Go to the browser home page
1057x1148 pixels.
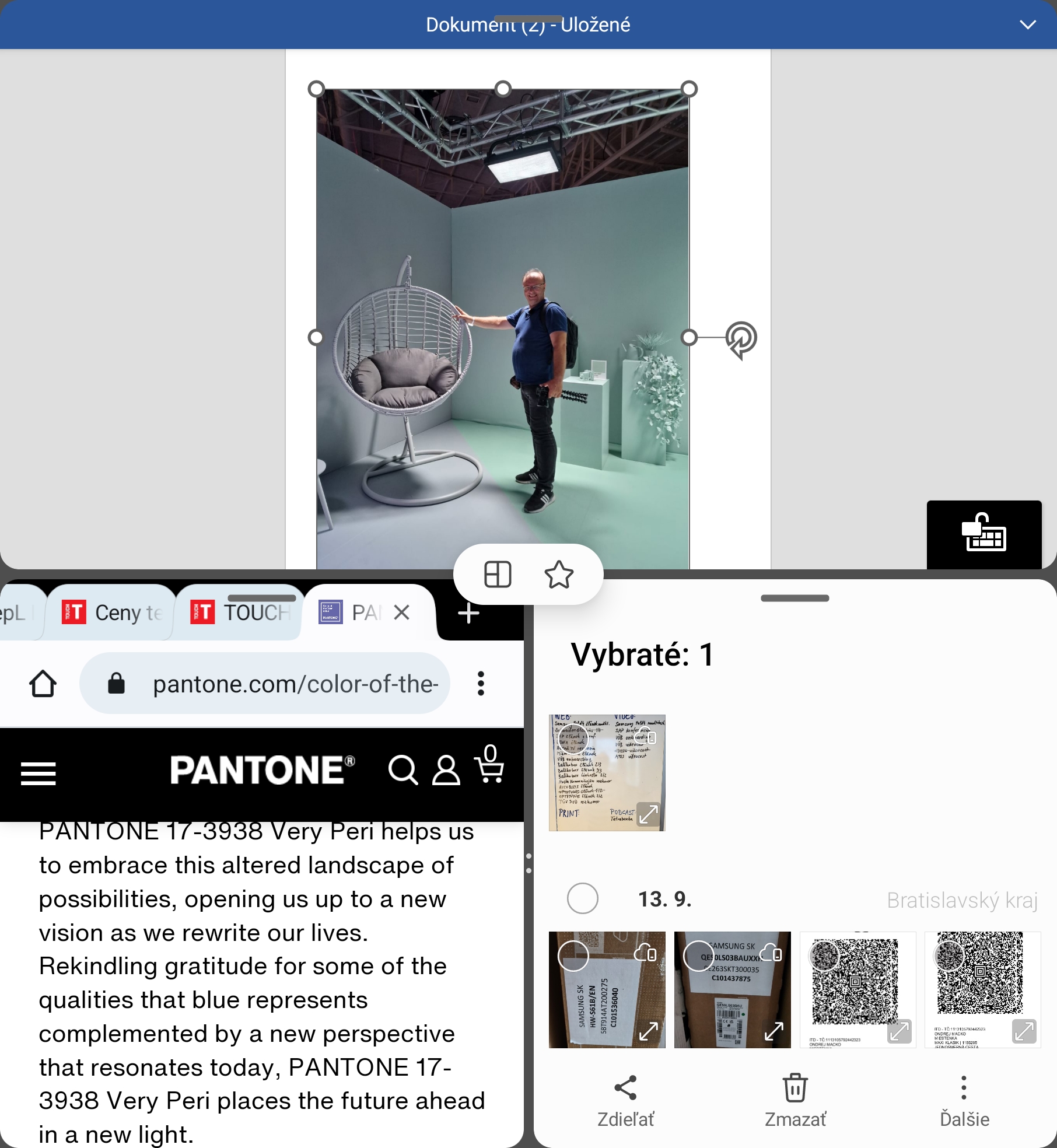43,684
